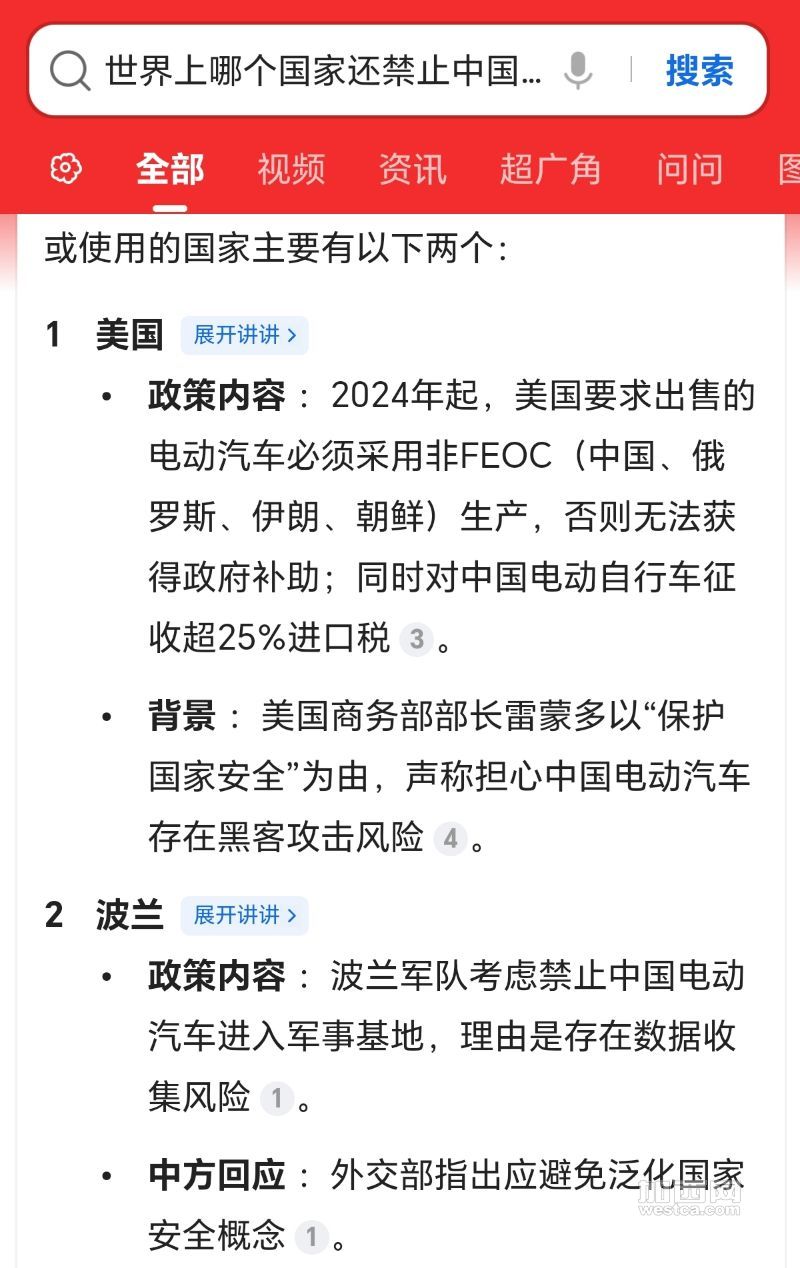This screenshot has height=1268, width=800.
Task: Open the flower settings icon
Action: click(66, 169)
